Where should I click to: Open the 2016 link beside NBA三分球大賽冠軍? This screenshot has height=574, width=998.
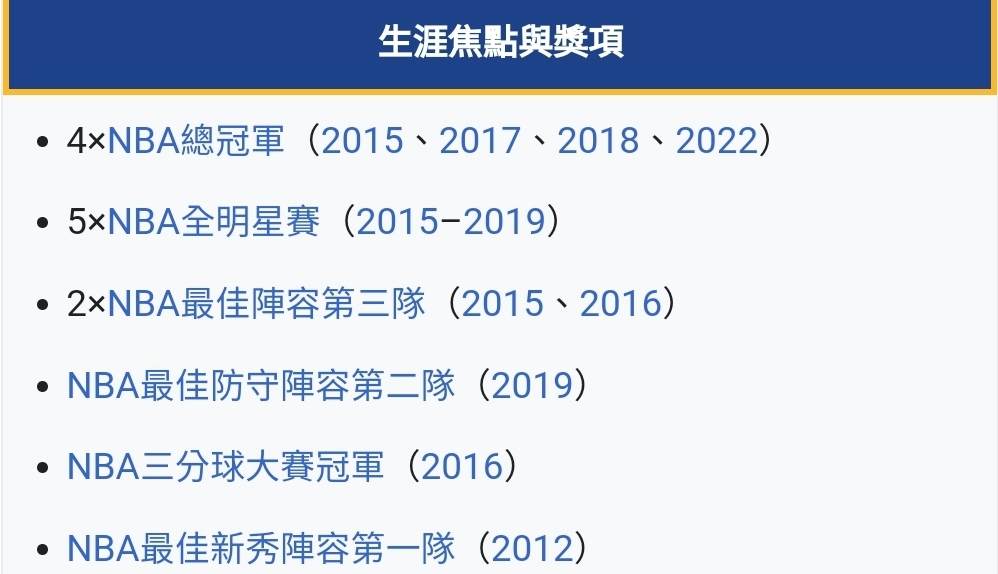[461, 466]
